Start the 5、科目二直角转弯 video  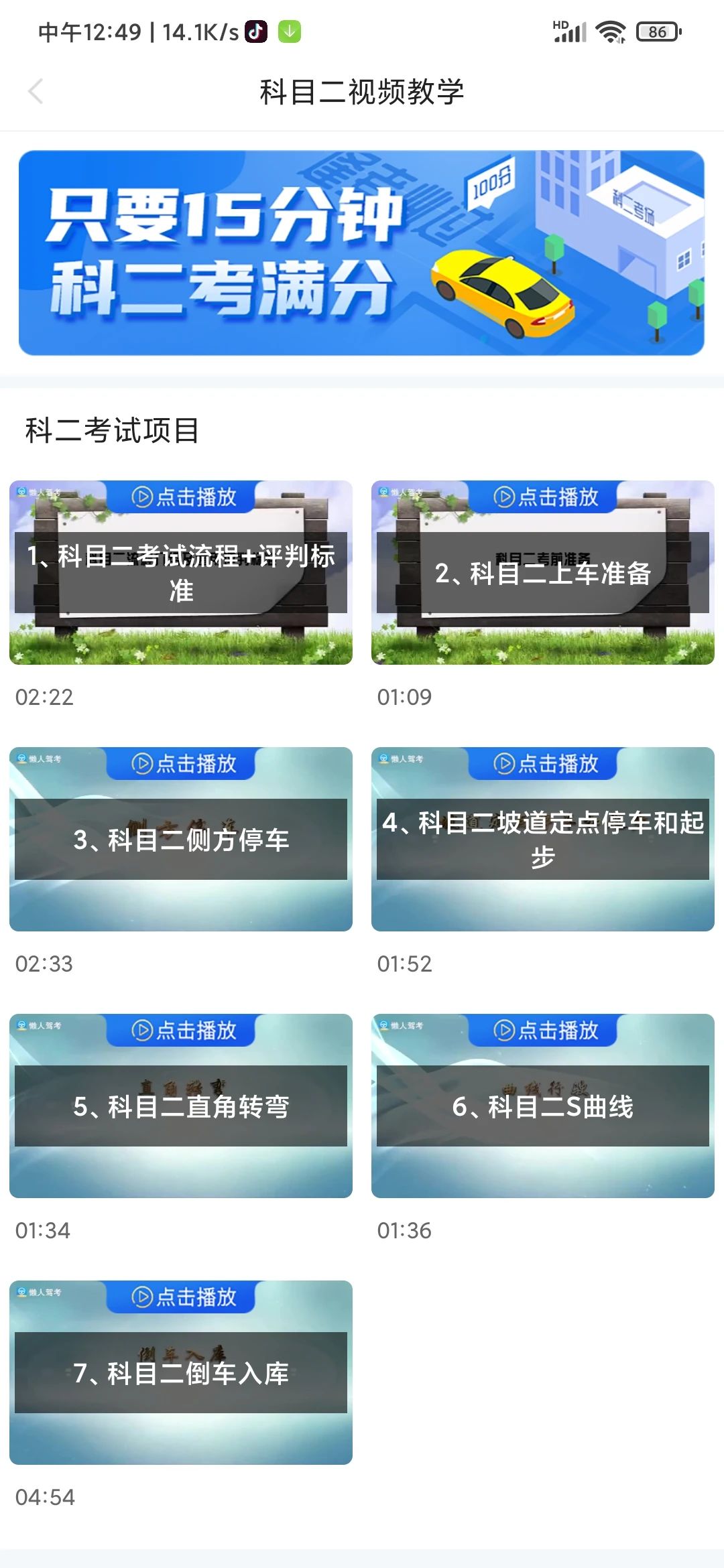click(x=181, y=1106)
